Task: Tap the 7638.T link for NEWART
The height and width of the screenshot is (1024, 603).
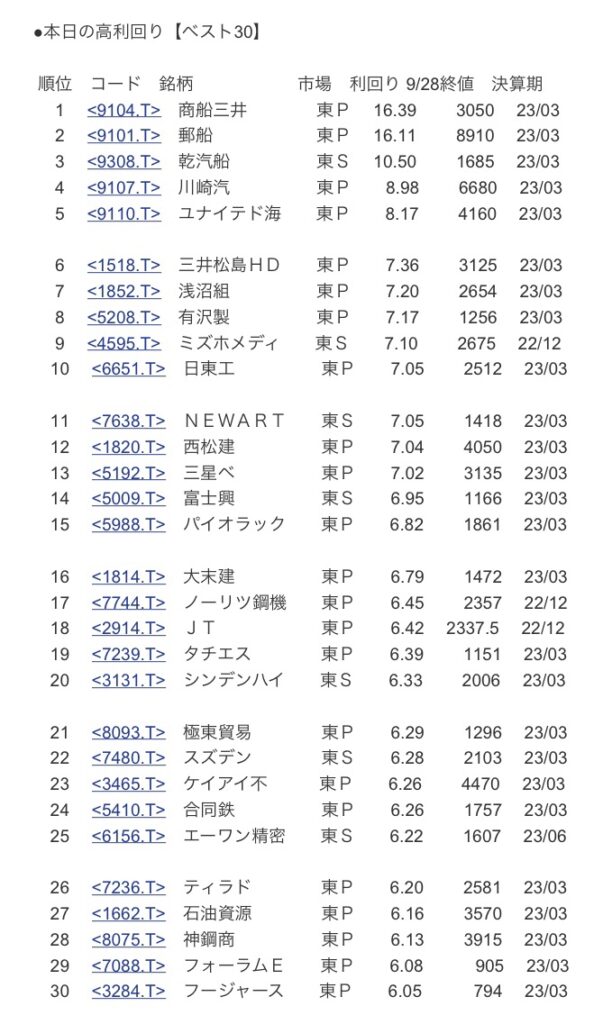Action: [129, 421]
